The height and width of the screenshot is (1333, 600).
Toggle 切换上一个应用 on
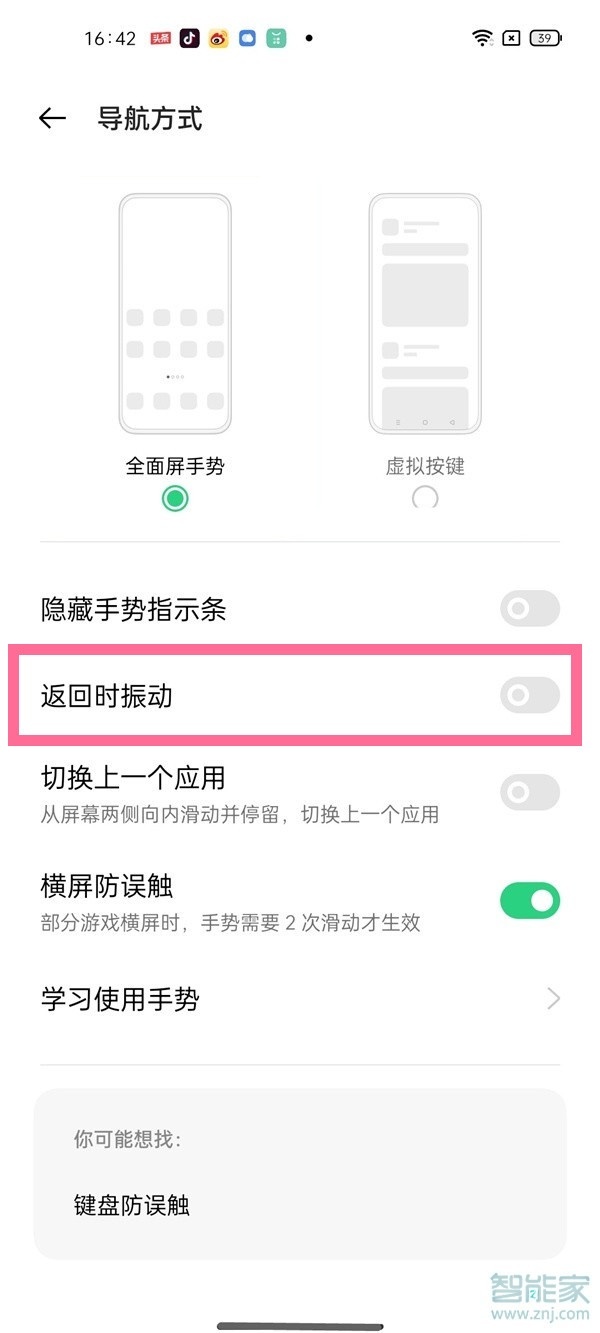(529, 793)
